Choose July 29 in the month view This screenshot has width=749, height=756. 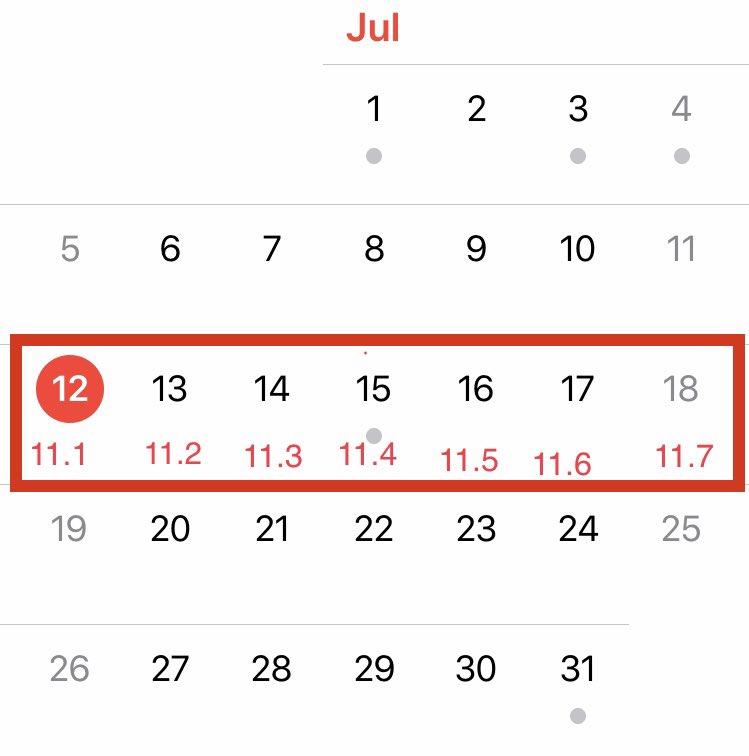[374, 669]
